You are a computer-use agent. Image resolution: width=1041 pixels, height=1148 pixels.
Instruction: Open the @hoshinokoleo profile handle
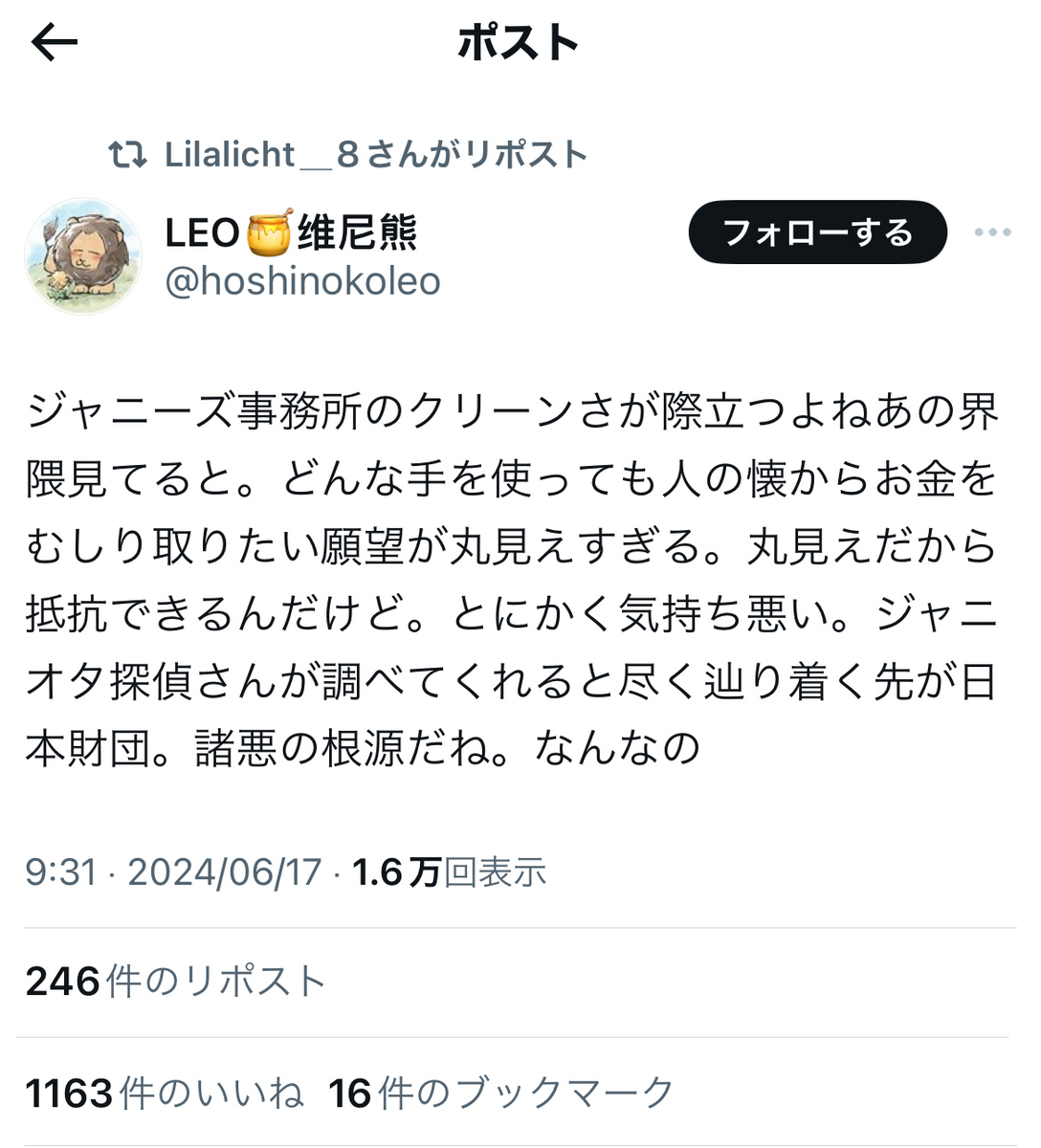tap(302, 281)
